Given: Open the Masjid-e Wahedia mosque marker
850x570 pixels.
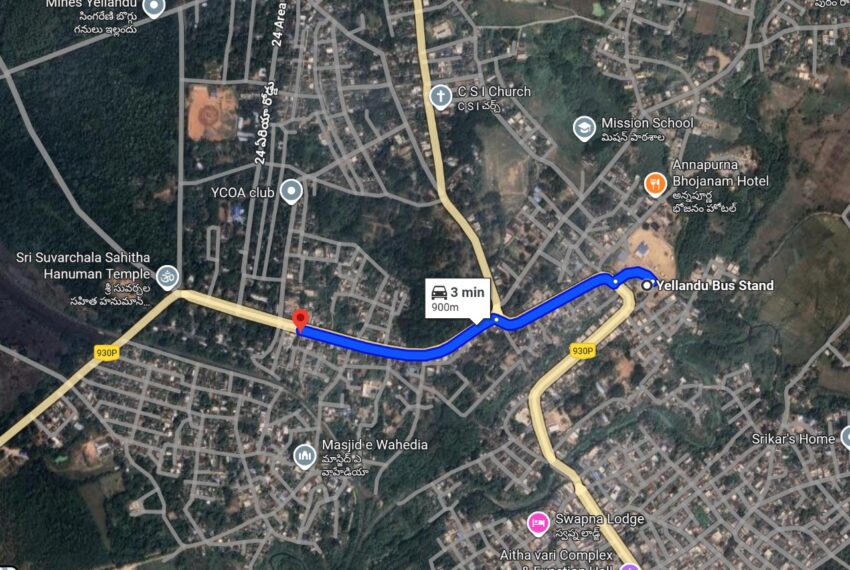Looking at the screenshot, I should click(x=305, y=456).
